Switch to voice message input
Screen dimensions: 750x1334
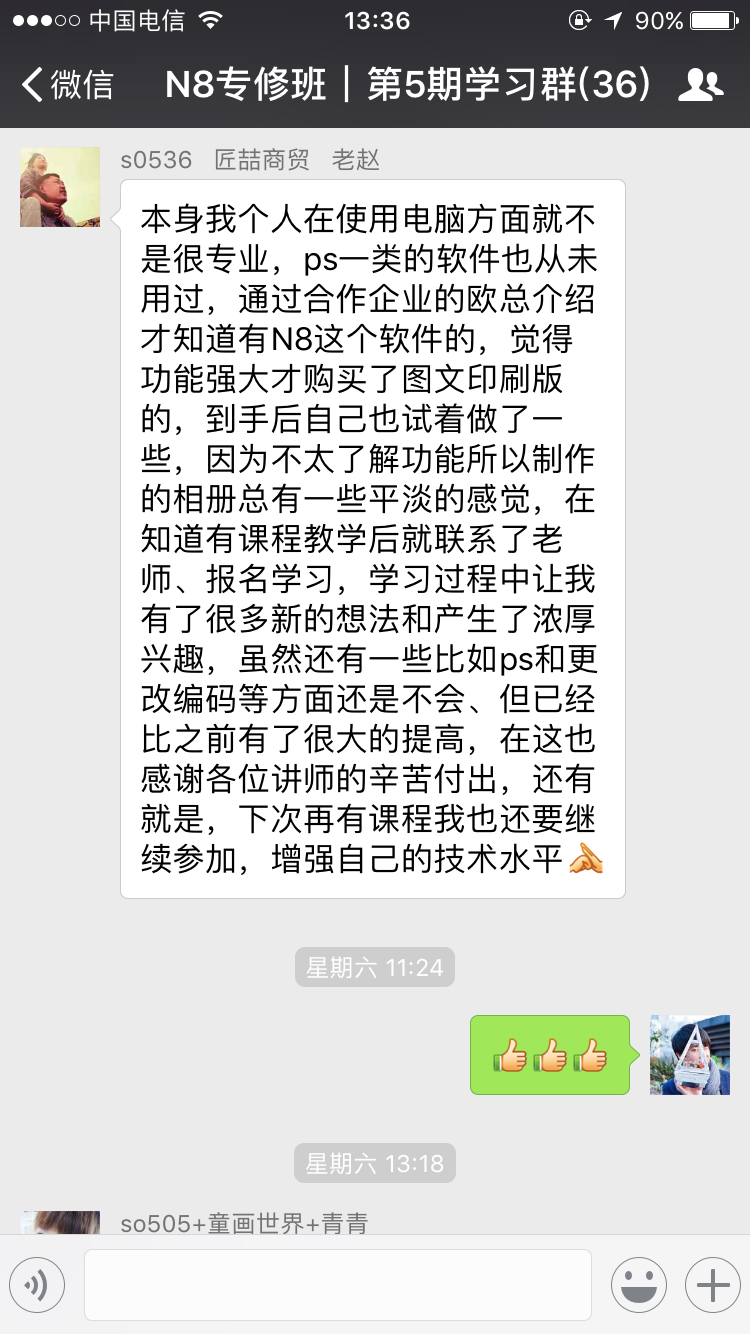click(37, 1285)
